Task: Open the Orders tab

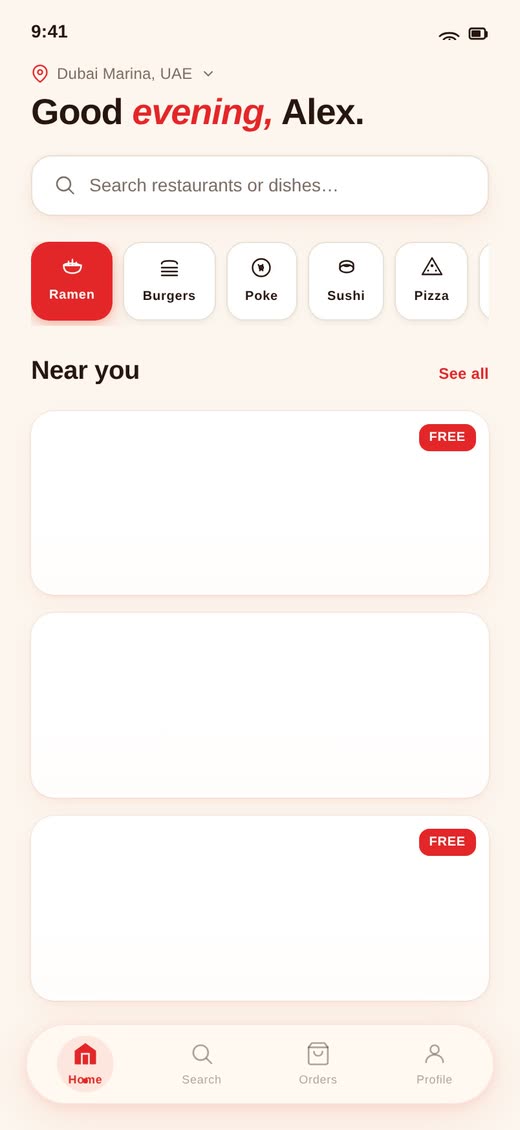Action: pyautogui.click(x=318, y=1064)
